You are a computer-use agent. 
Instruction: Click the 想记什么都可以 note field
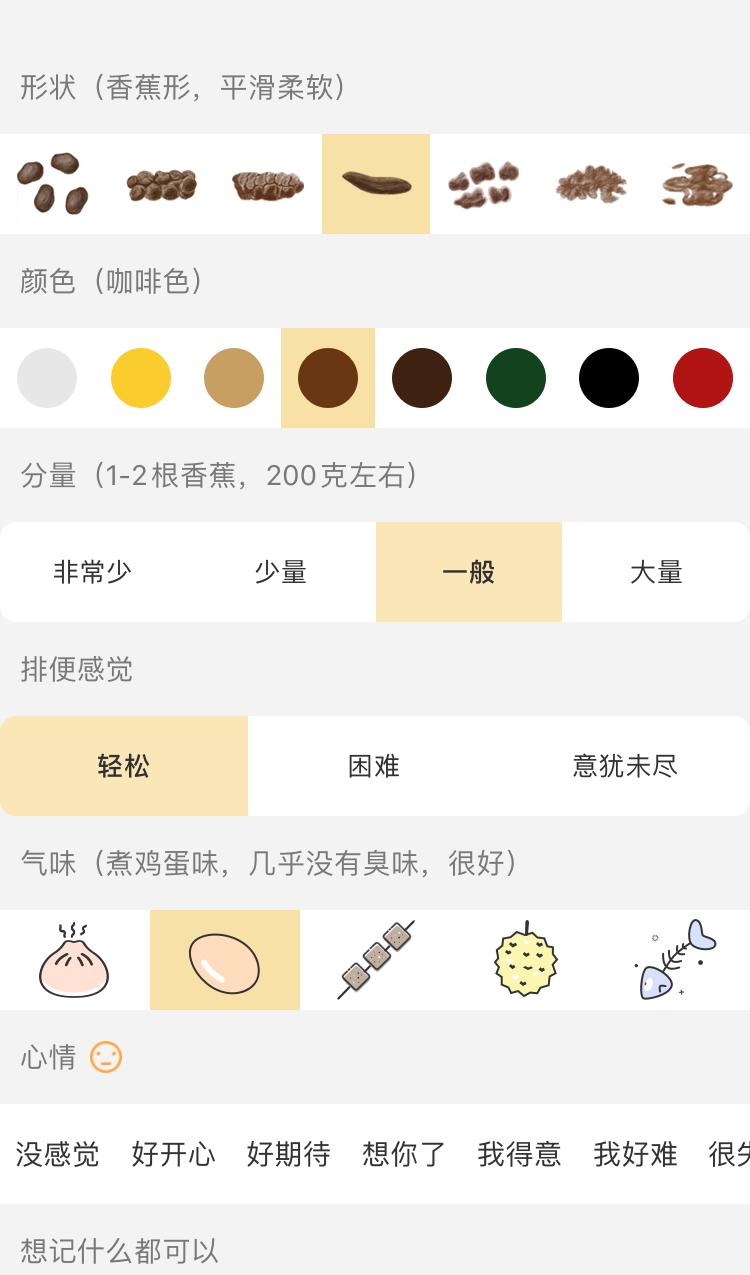(117, 1250)
